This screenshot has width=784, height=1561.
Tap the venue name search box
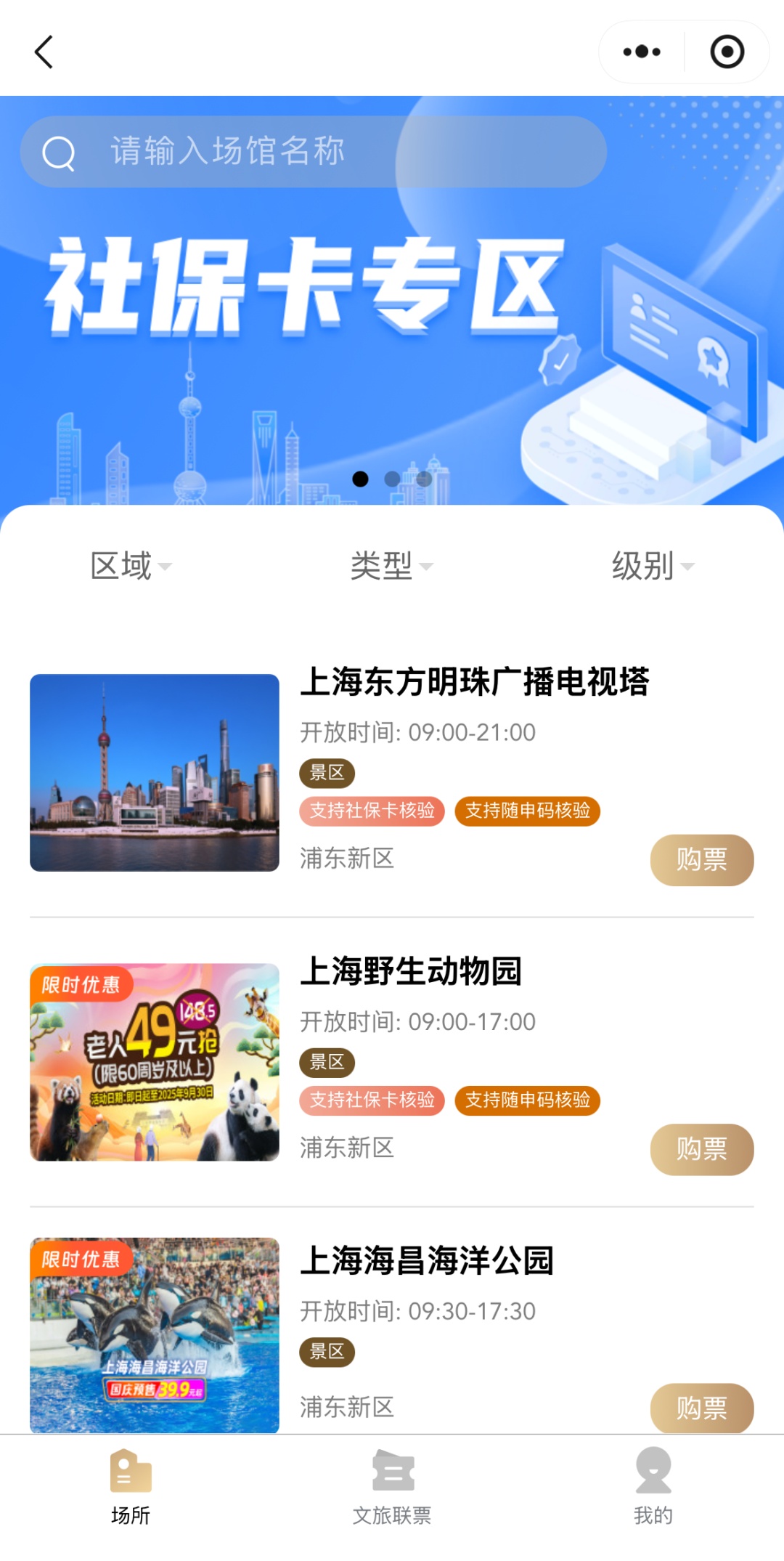pos(313,152)
